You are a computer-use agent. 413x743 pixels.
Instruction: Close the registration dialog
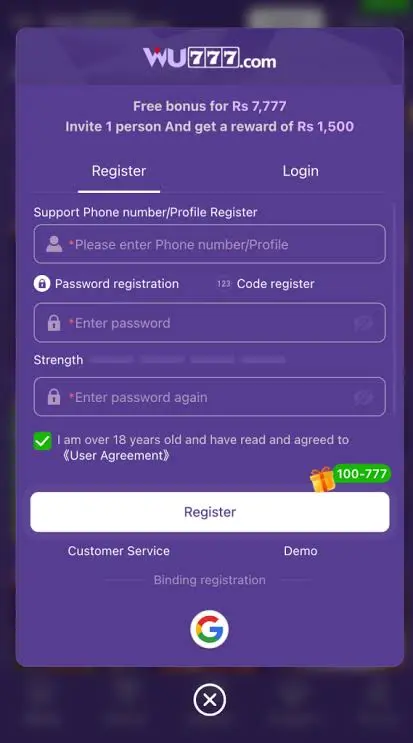click(x=210, y=700)
